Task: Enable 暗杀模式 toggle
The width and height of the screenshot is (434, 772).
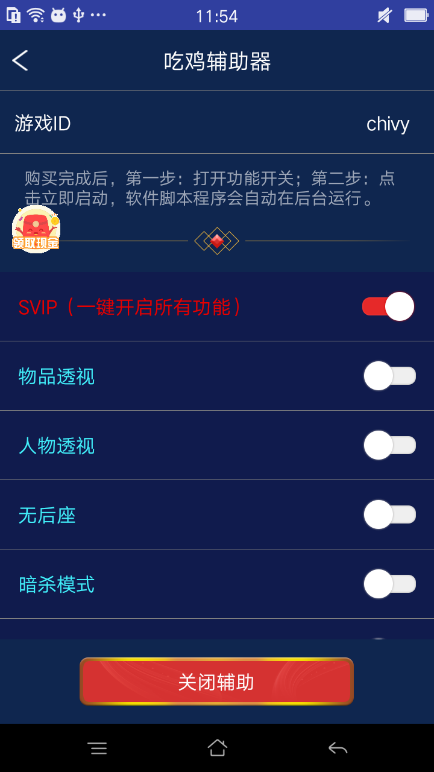Action: point(390,584)
